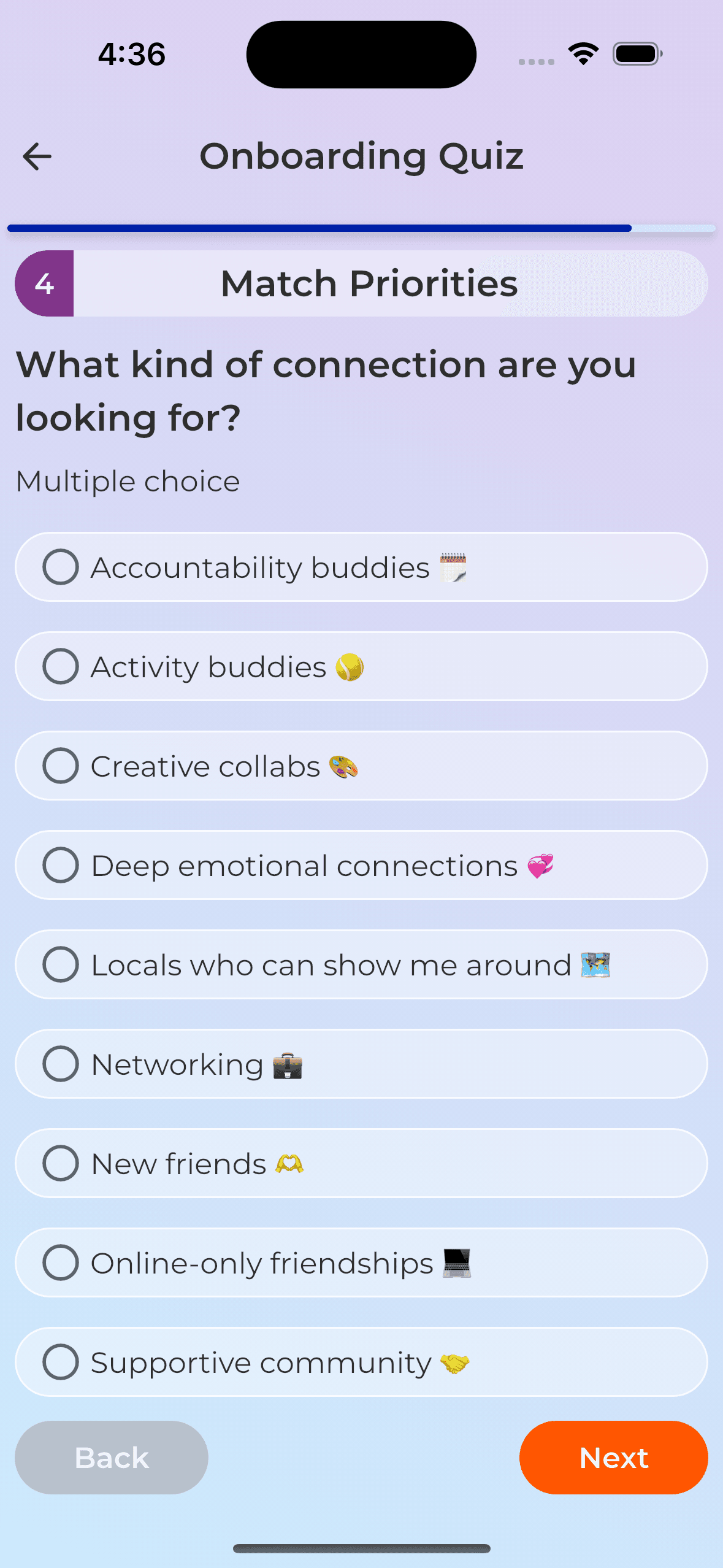The image size is (723, 1568).
Task: Click the briefcase emoji next to Networking
Action: pos(288,1064)
